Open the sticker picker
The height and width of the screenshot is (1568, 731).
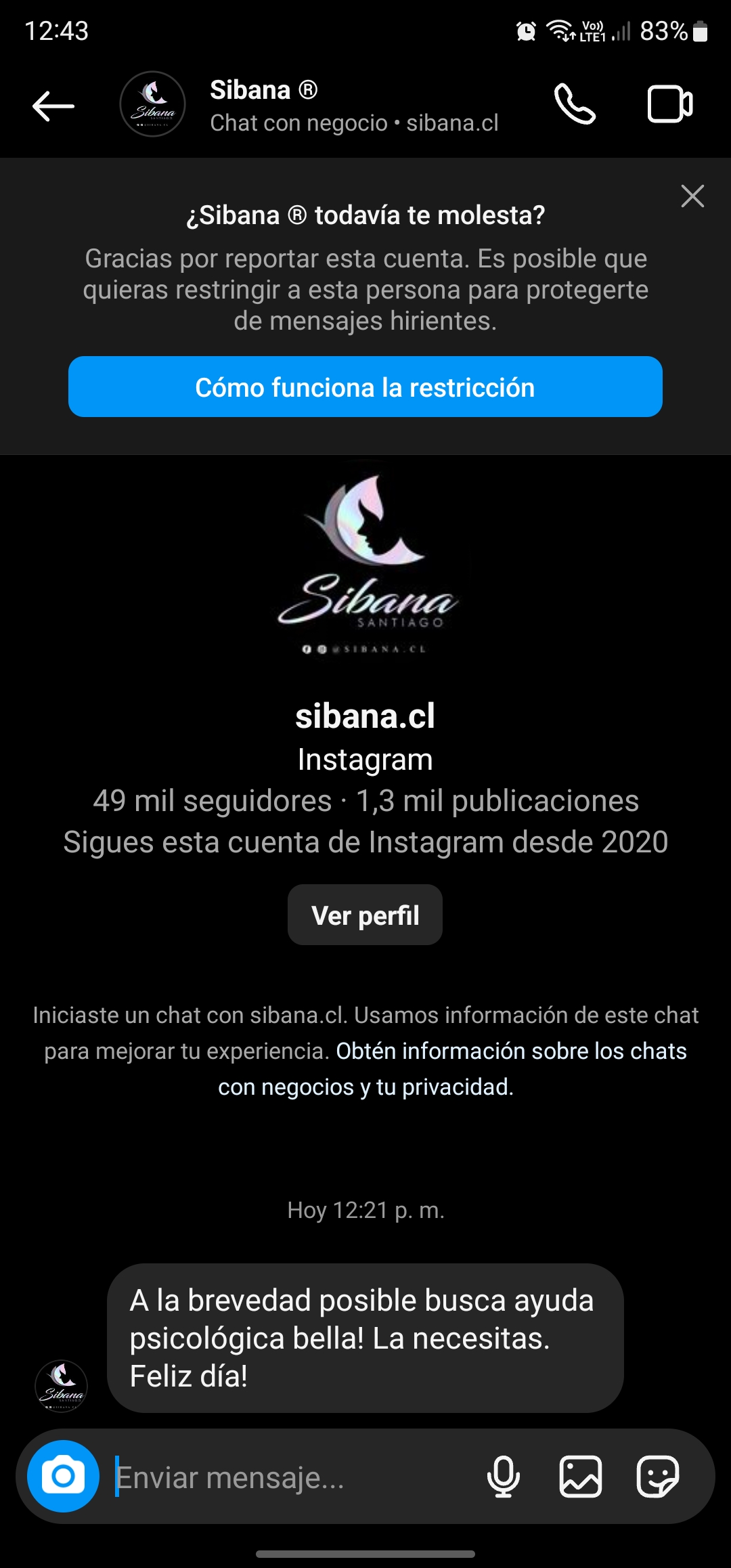[x=660, y=1477]
